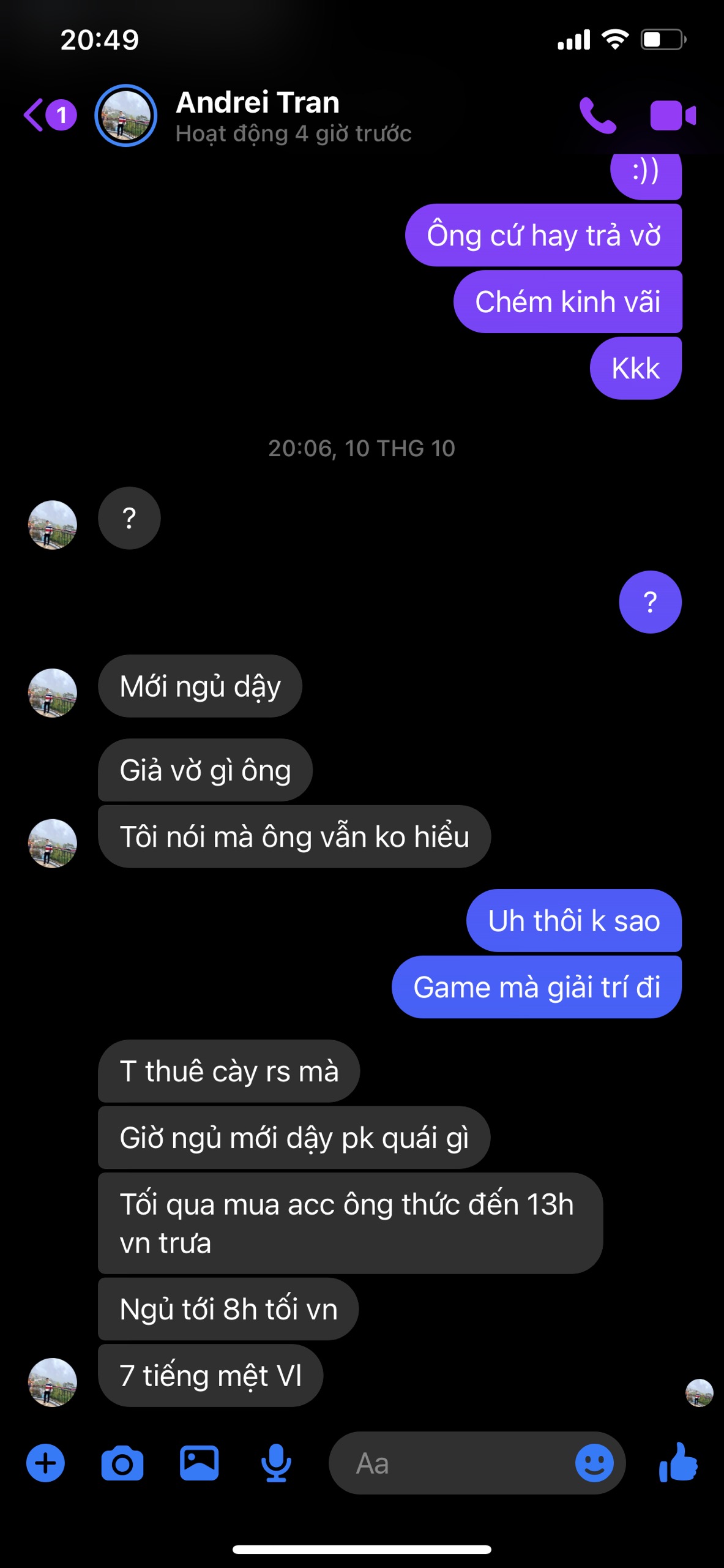Start a voice call with Andrei Tran

point(597,115)
